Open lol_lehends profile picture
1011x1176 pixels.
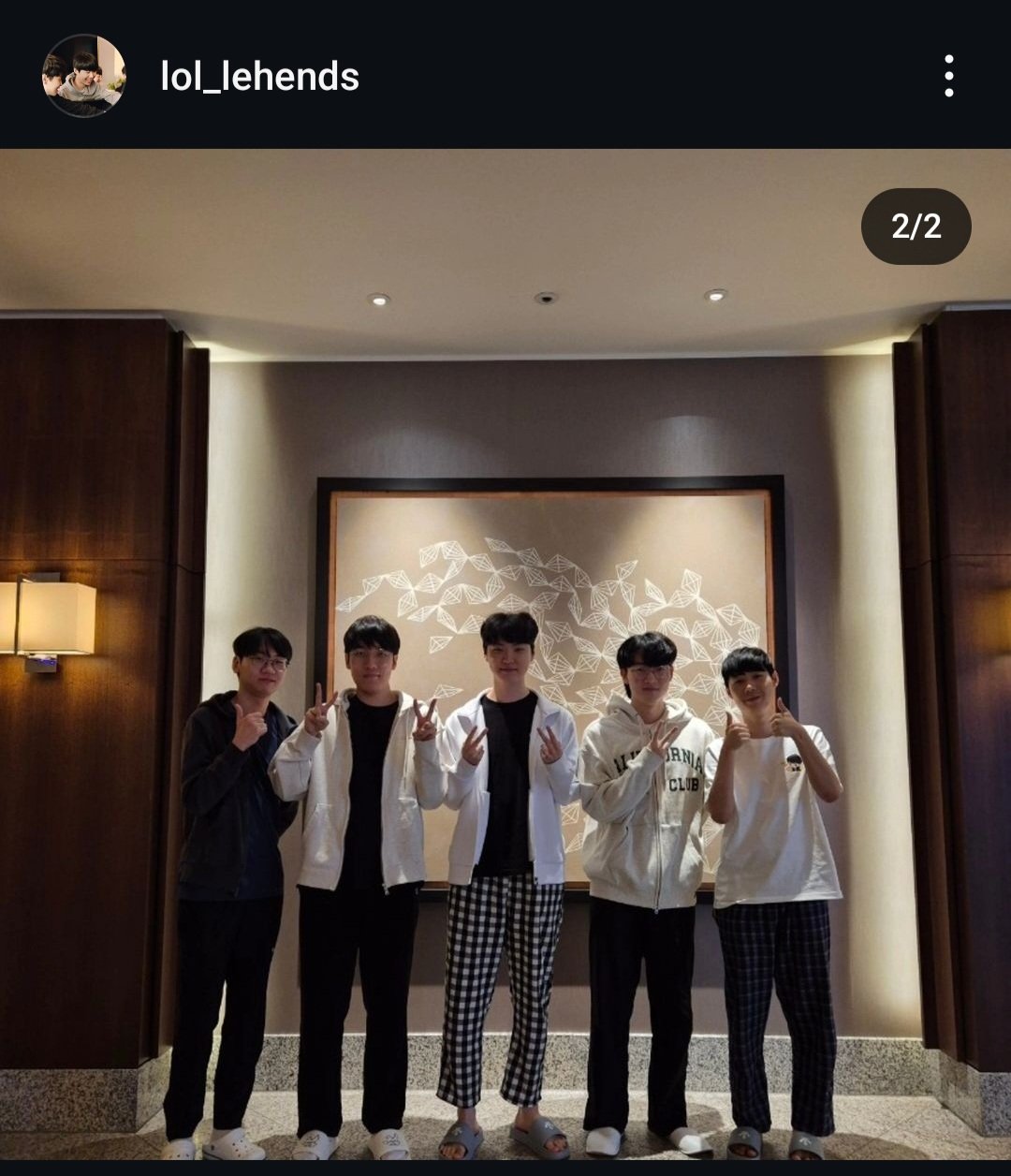[x=83, y=76]
